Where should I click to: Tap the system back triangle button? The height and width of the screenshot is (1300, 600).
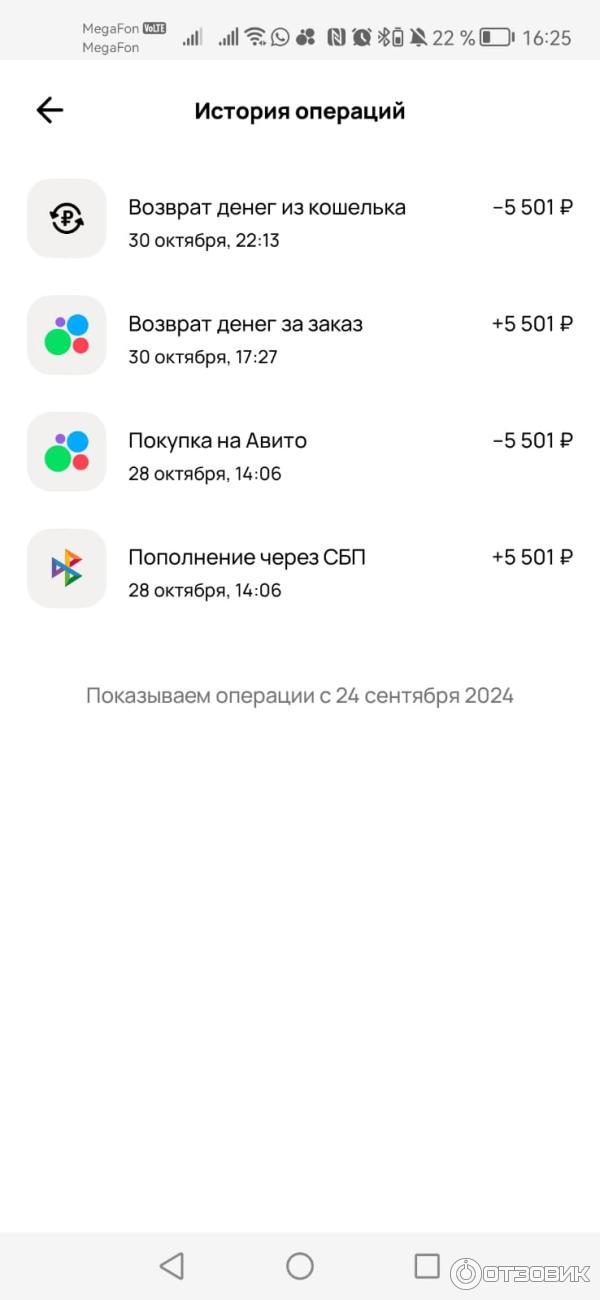coord(172,1266)
